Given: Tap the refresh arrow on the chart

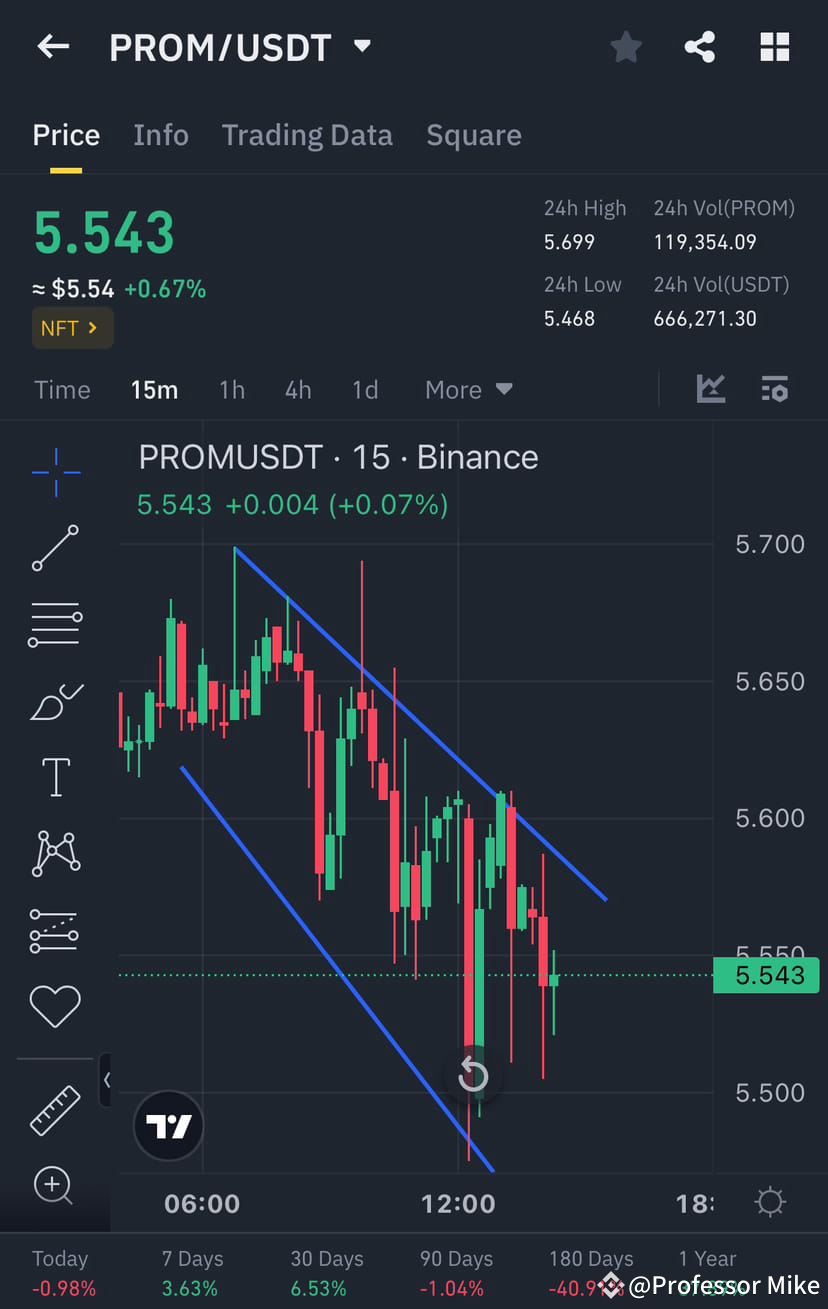Looking at the screenshot, I should (x=472, y=1073).
